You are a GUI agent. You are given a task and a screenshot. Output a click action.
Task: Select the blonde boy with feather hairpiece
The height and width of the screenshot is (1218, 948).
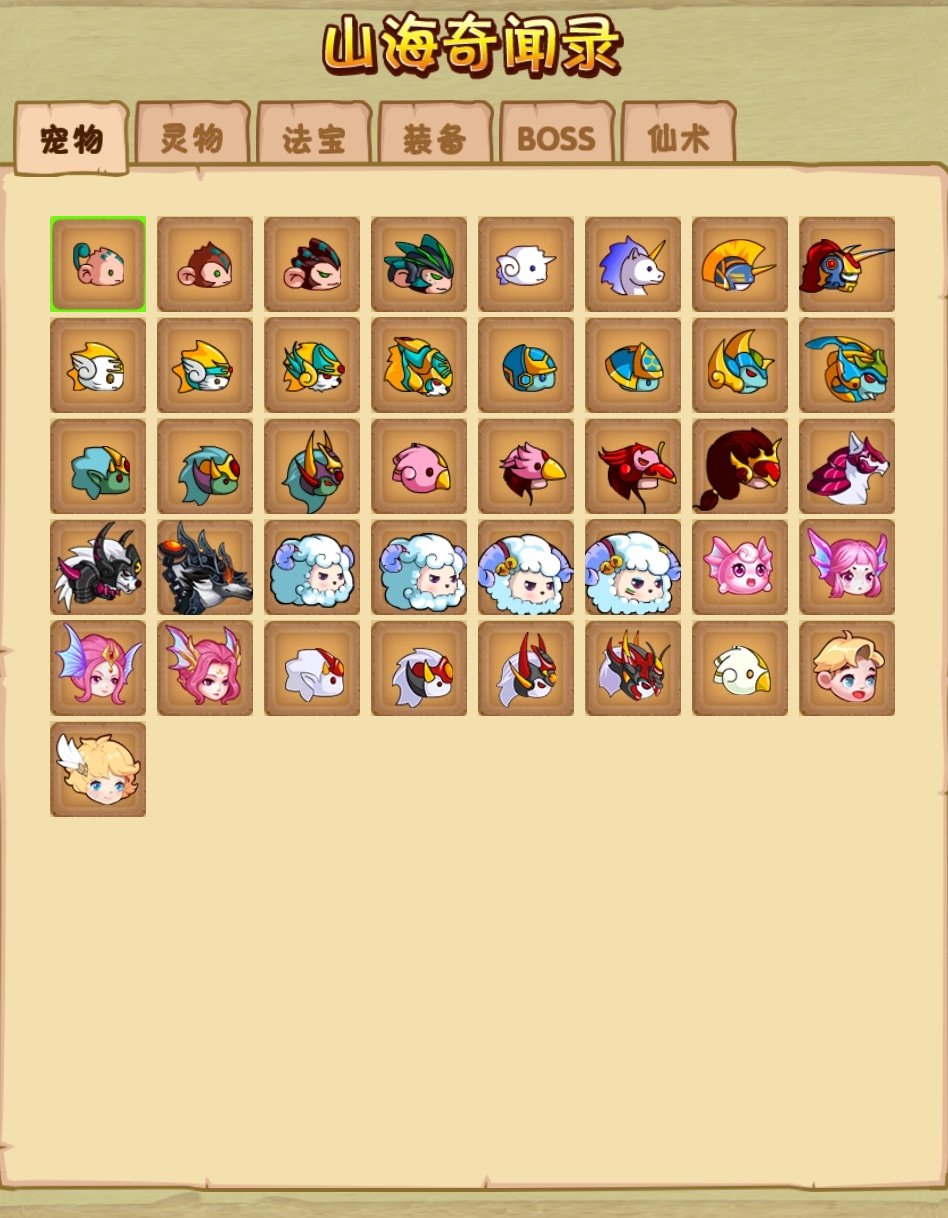tap(98, 770)
